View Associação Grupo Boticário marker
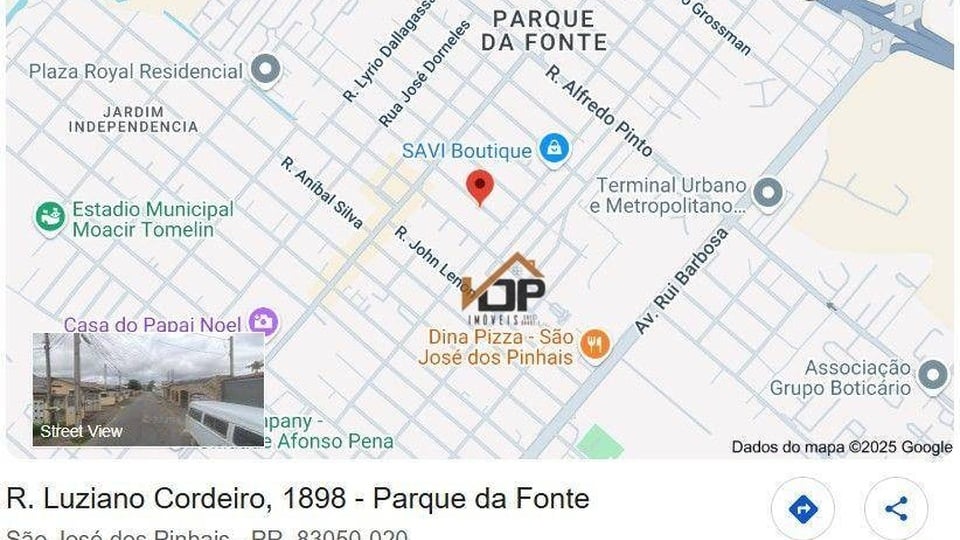 [x=932, y=376]
